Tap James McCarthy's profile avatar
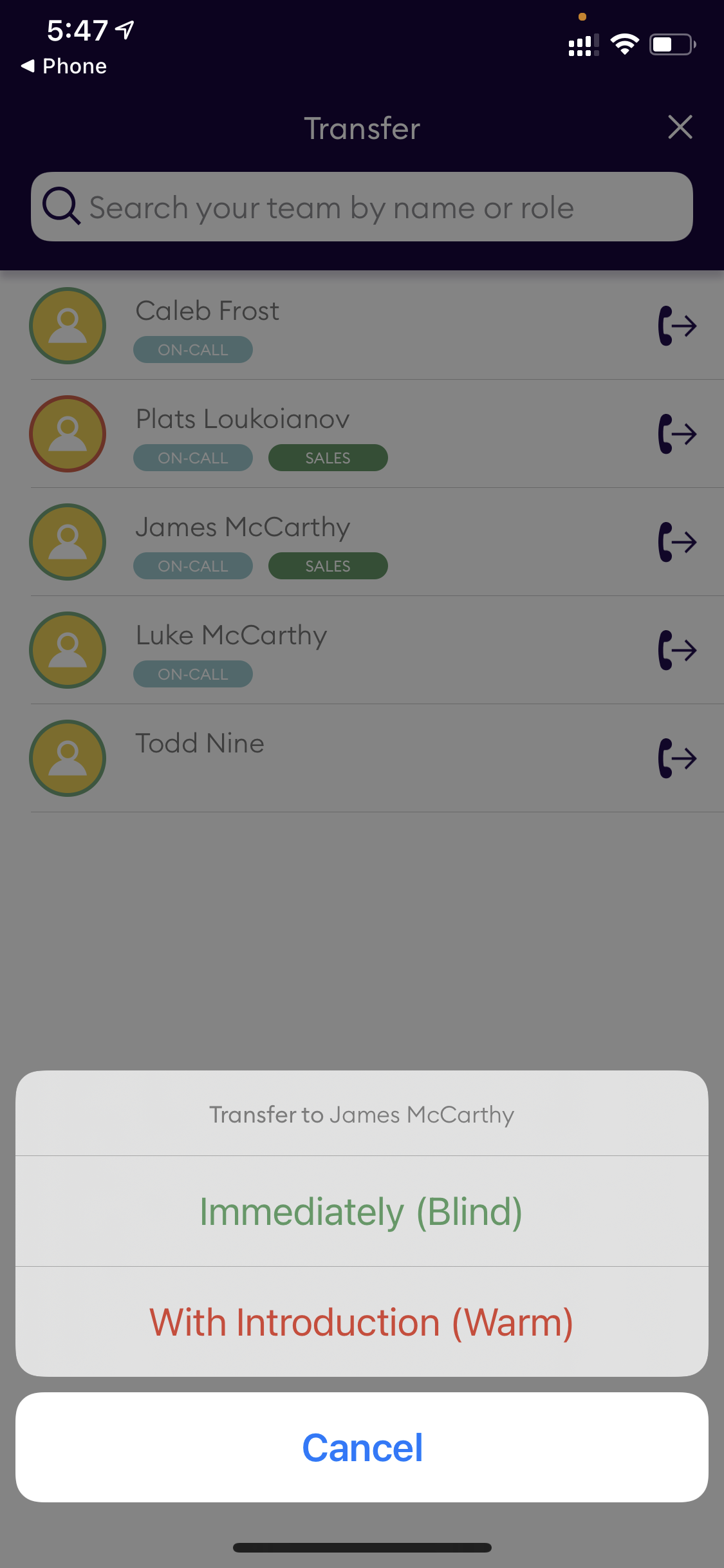The width and height of the screenshot is (724, 1568). coord(67,543)
